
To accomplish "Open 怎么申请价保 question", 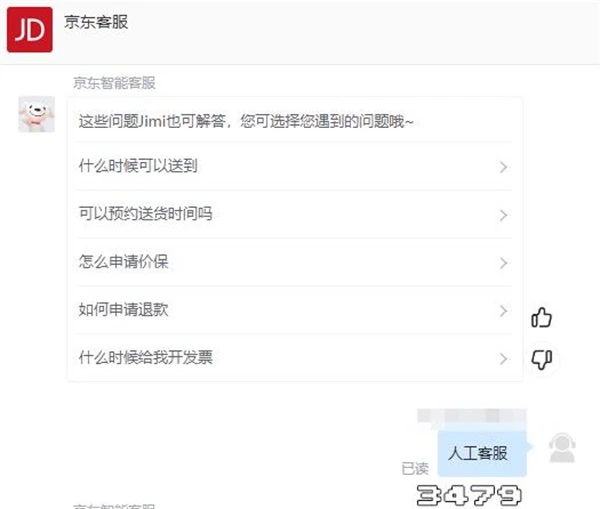I will 293,262.
